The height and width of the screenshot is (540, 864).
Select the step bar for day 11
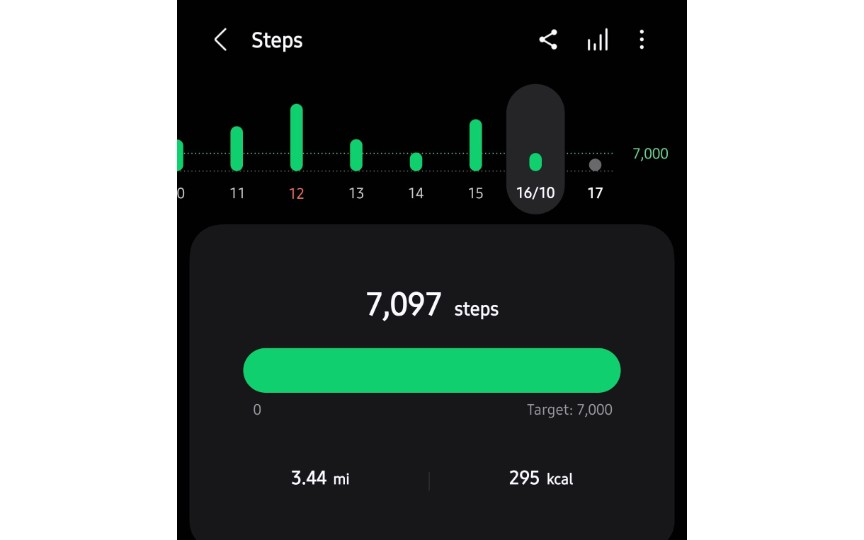[237, 149]
